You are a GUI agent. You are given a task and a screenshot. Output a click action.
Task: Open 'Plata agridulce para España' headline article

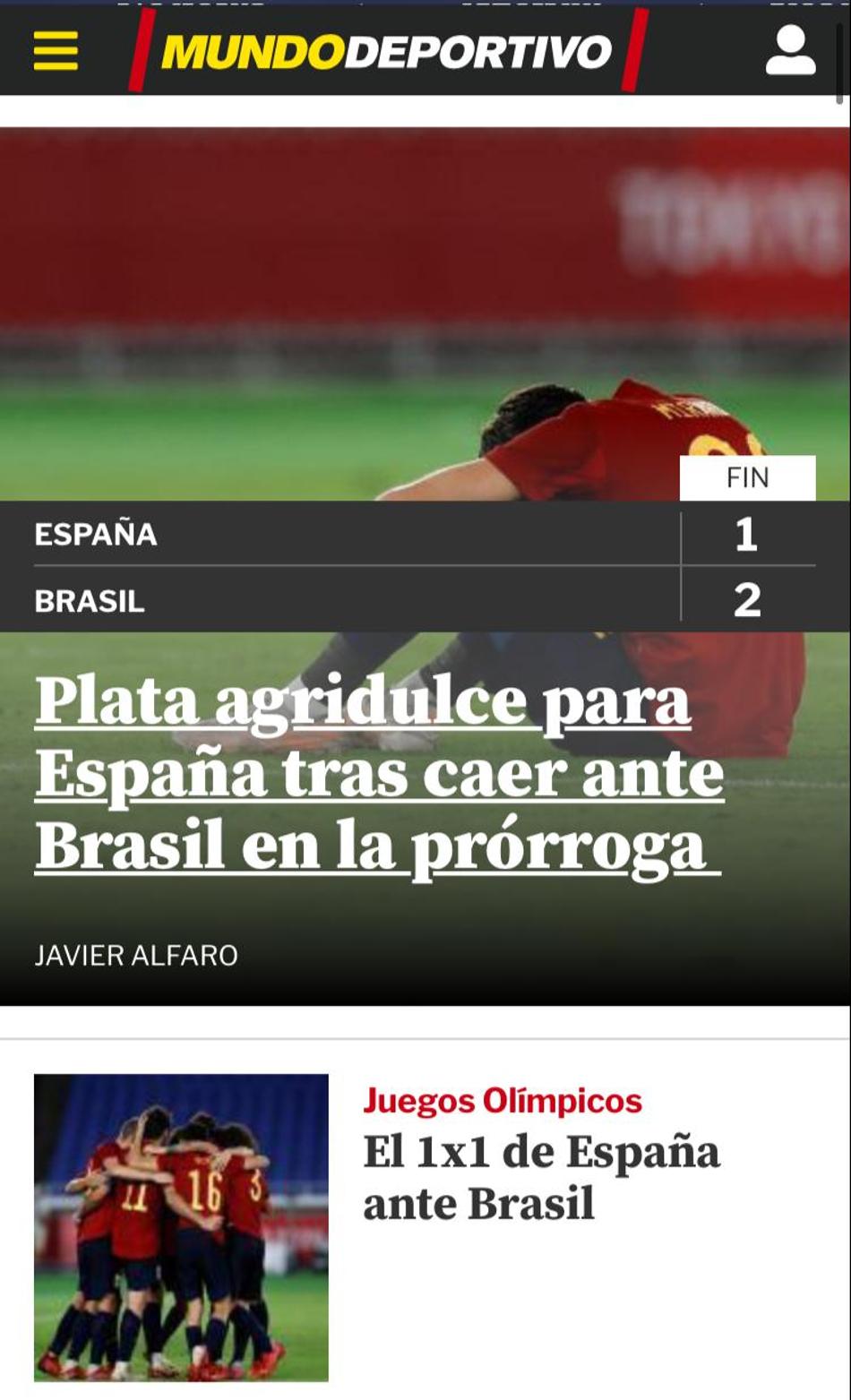click(x=378, y=774)
